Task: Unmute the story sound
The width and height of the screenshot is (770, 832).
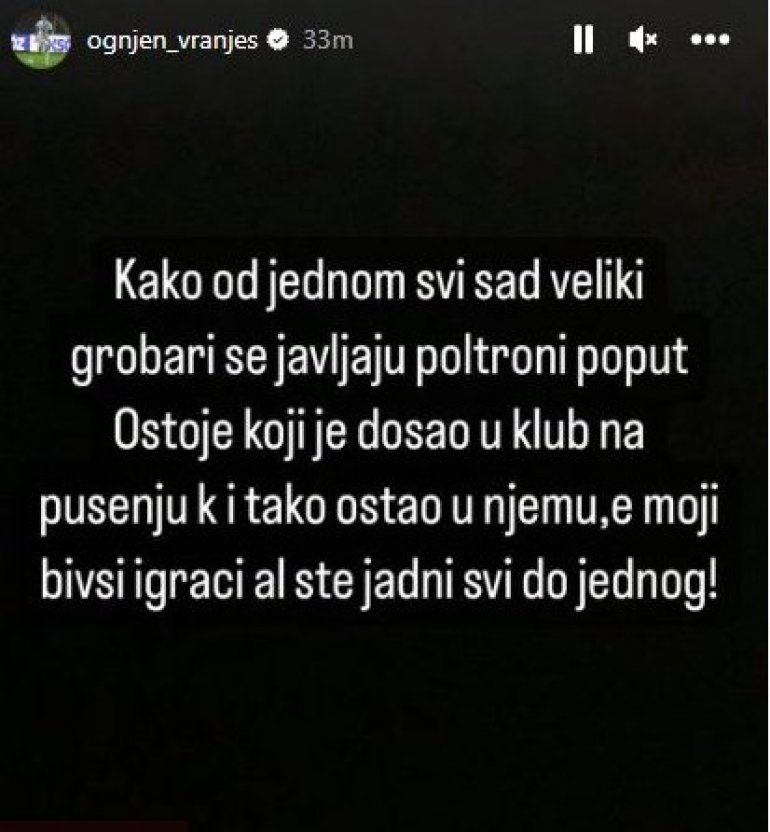Action: point(643,40)
